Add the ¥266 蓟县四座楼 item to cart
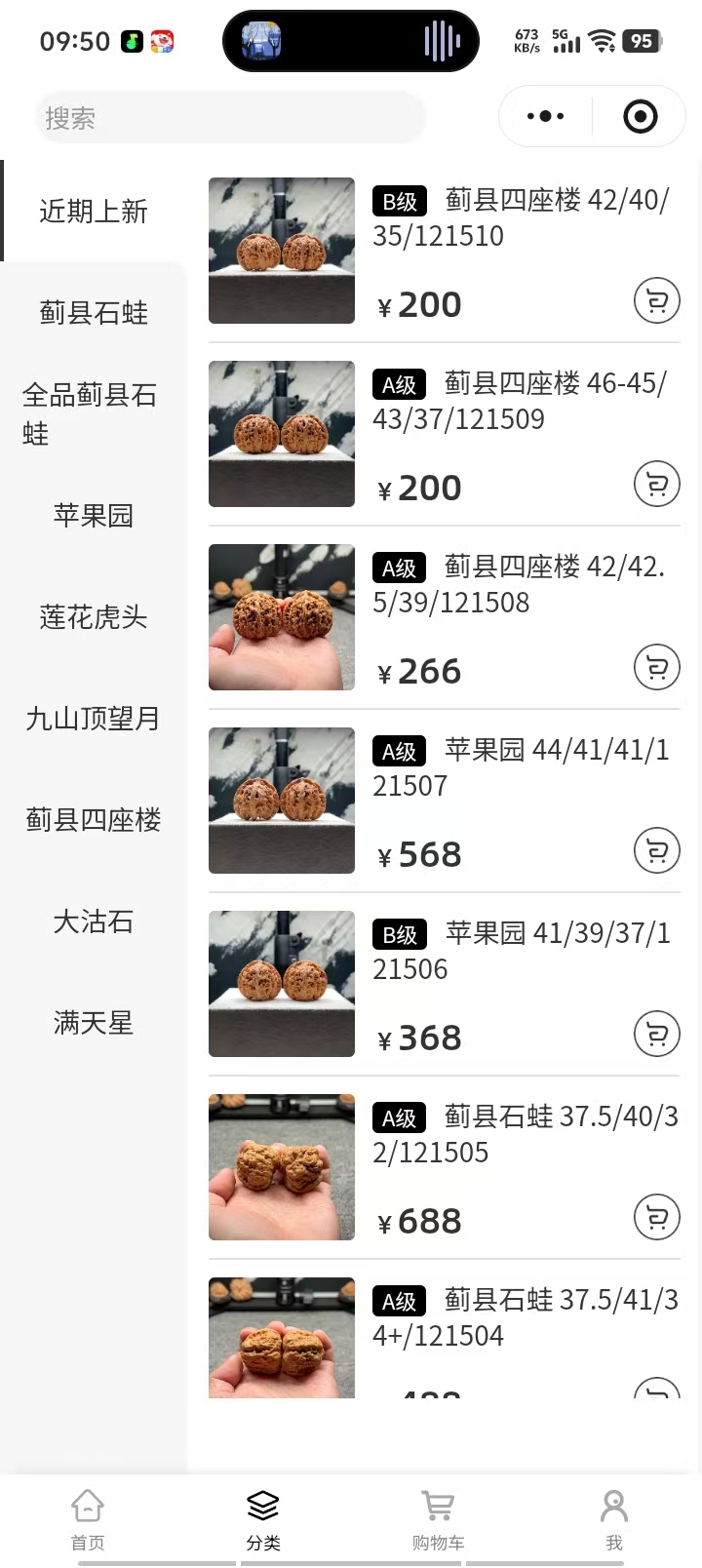 click(x=656, y=668)
